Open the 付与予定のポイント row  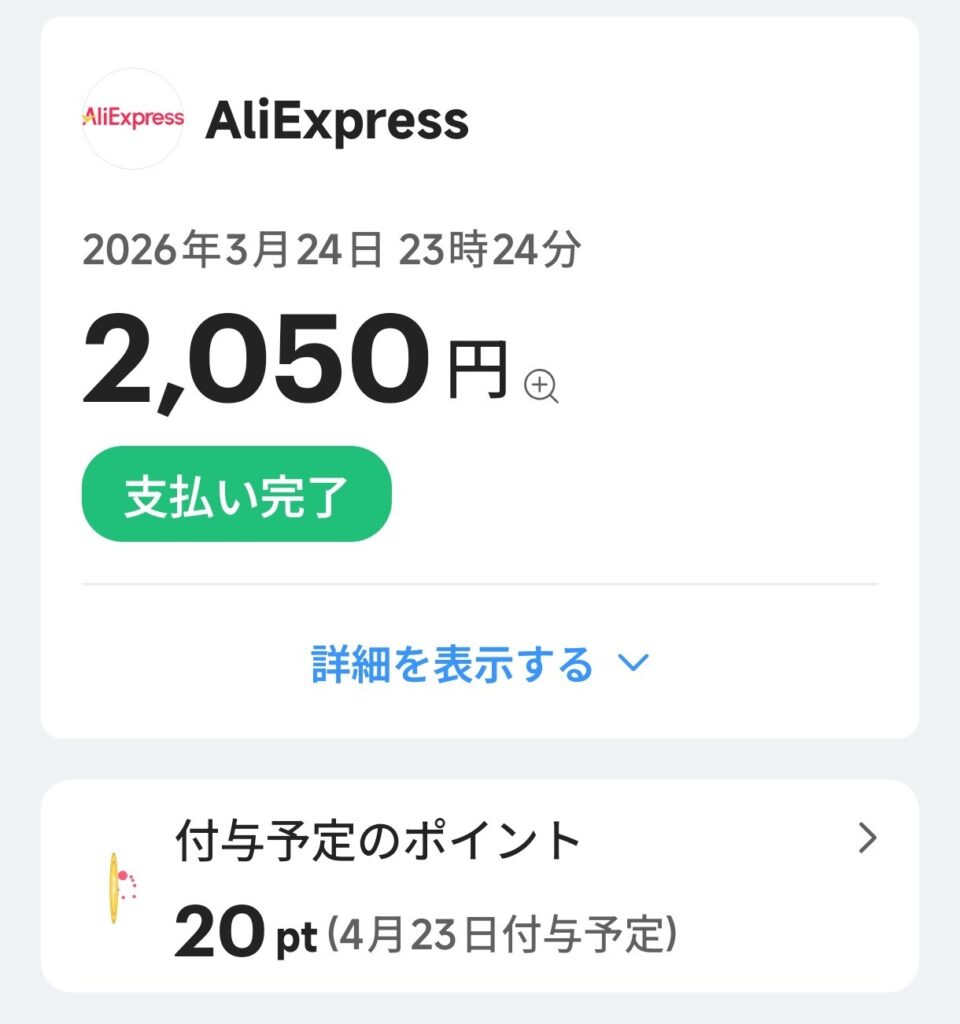(480, 886)
